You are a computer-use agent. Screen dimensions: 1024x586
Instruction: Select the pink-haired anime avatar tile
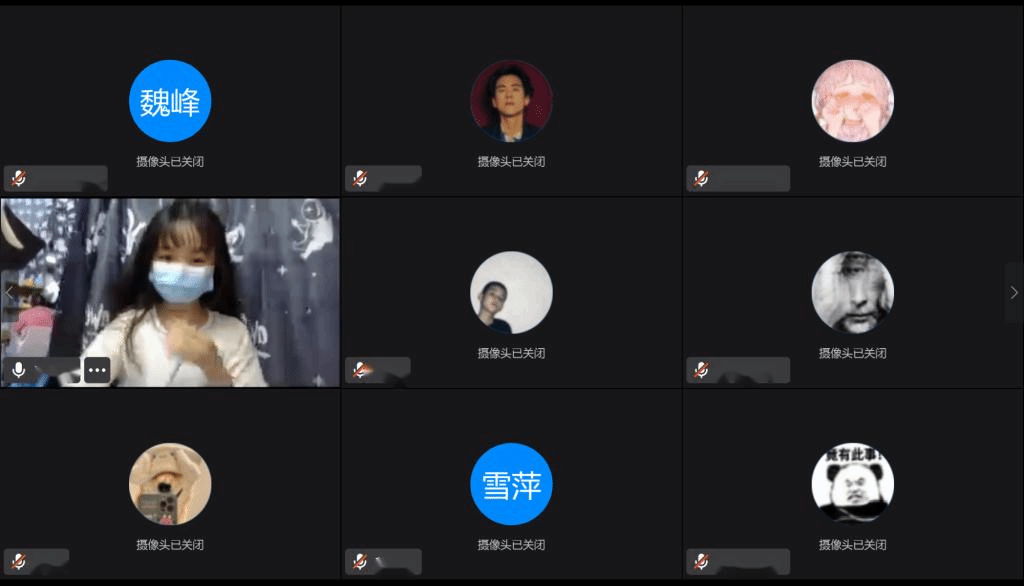pos(852,101)
